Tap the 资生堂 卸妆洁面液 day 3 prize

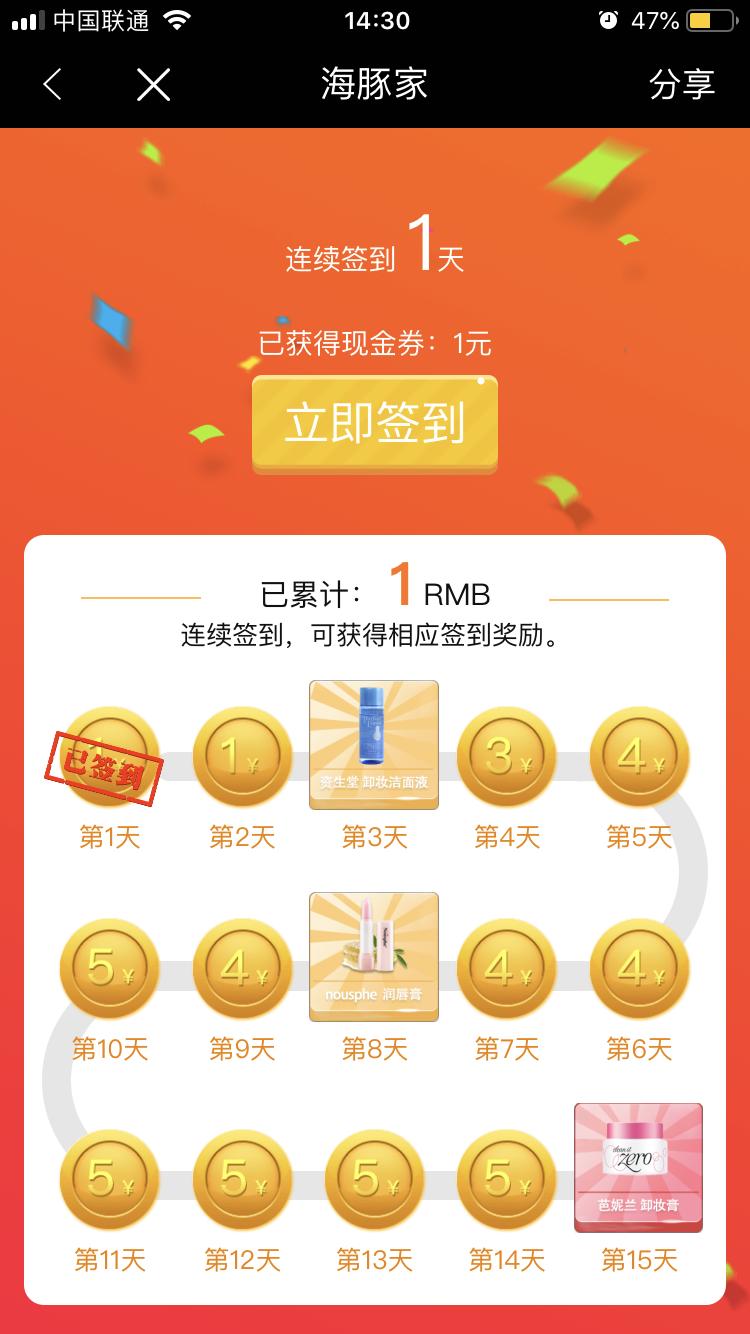(x=374, y=744)
